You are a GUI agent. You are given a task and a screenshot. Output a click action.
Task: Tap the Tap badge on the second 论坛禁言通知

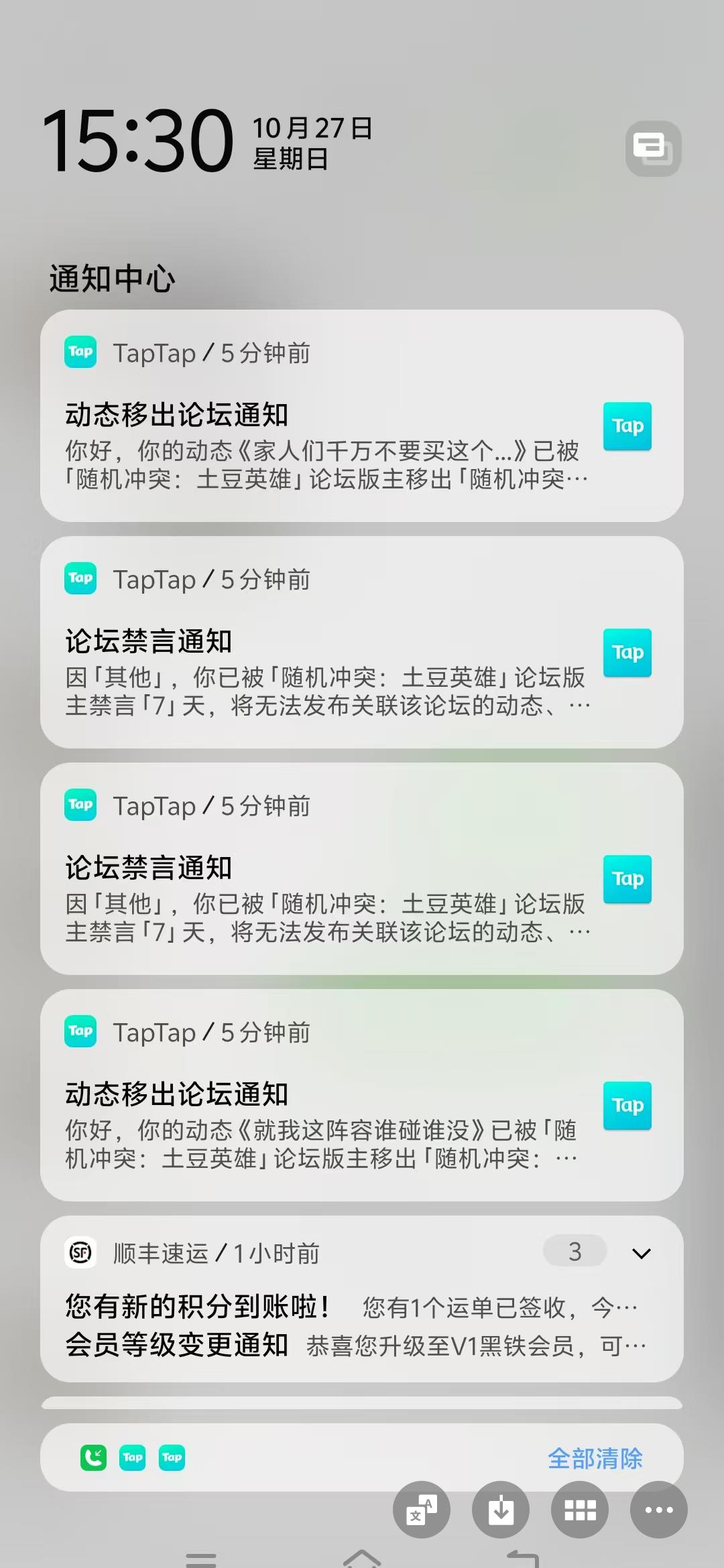tap(627, 879)
